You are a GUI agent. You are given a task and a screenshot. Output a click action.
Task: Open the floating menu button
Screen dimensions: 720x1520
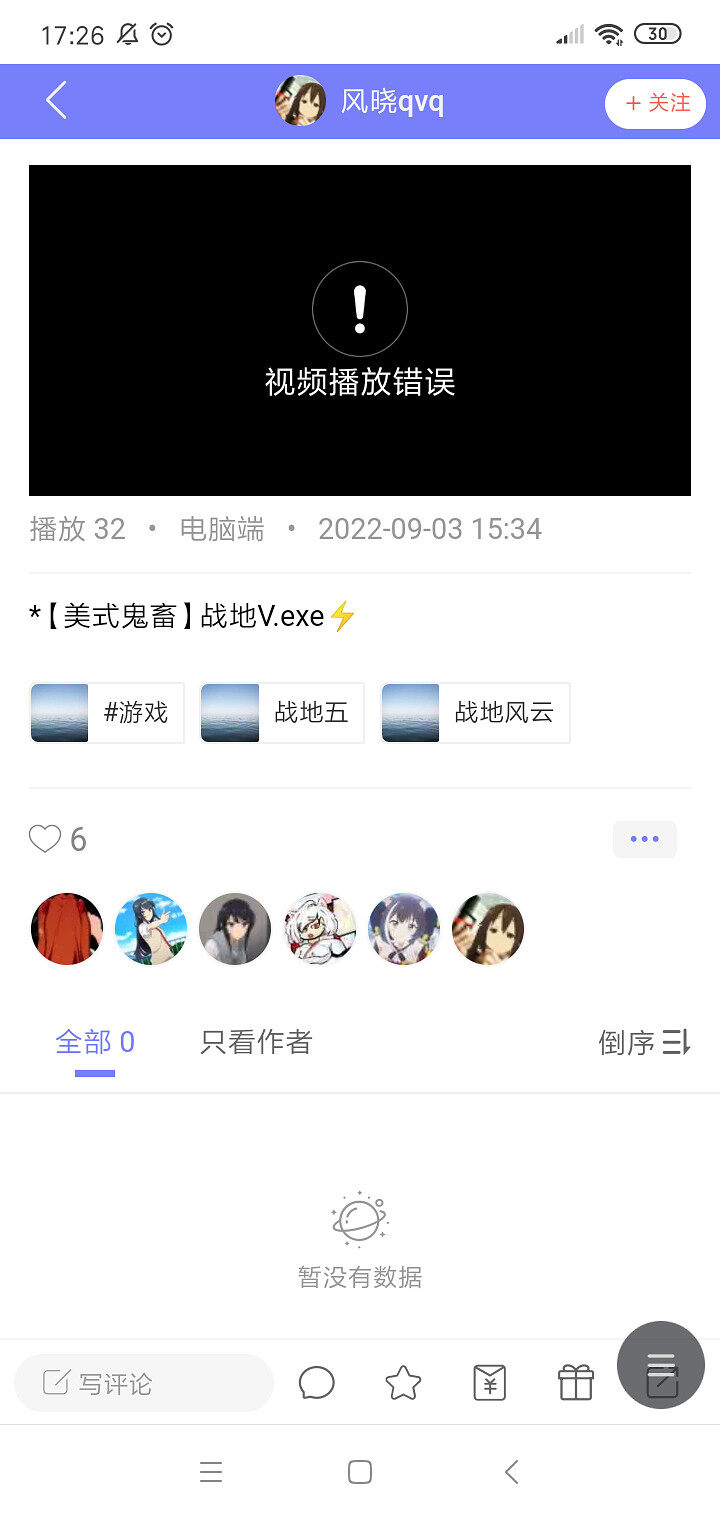(660, 1365)
